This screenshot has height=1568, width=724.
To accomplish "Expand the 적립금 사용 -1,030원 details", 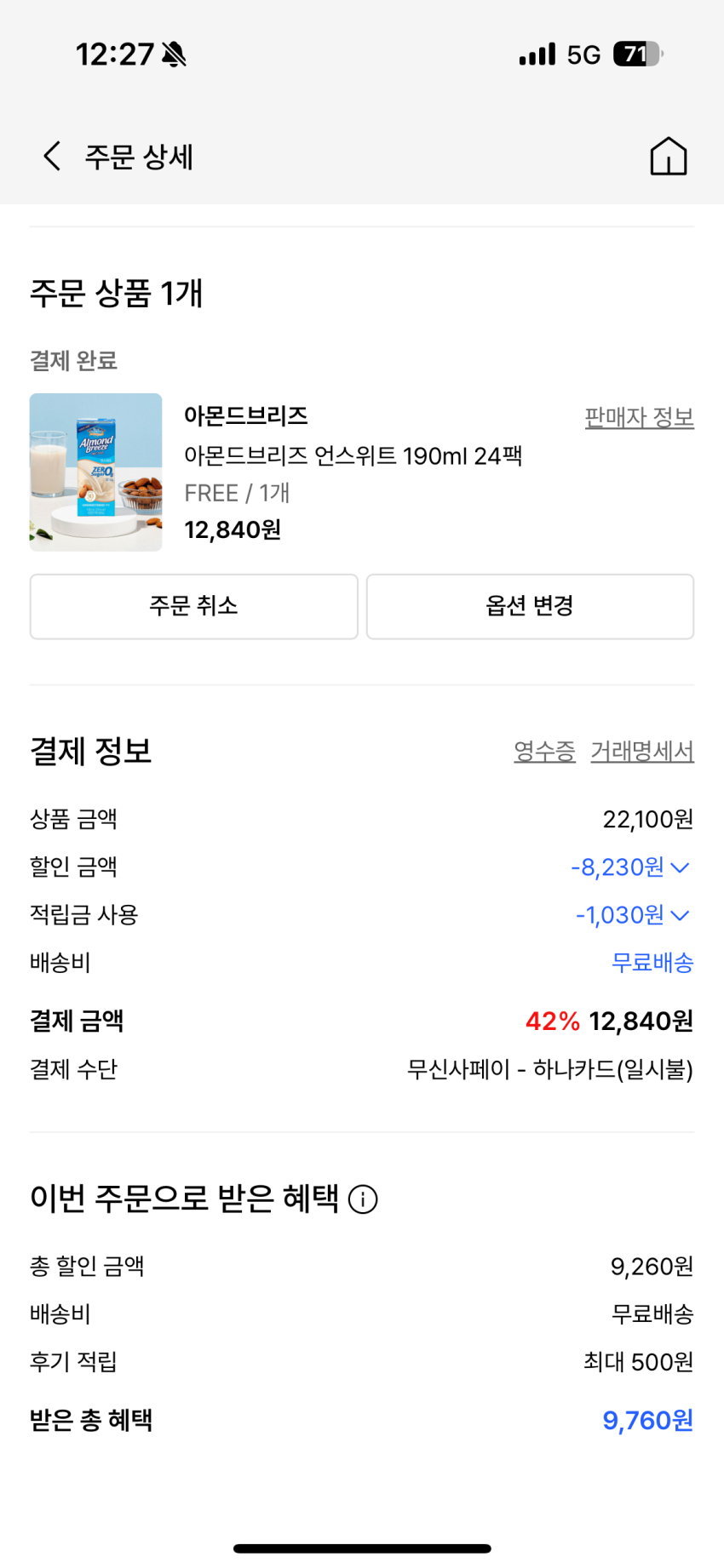I will click(x=633, y=915).
